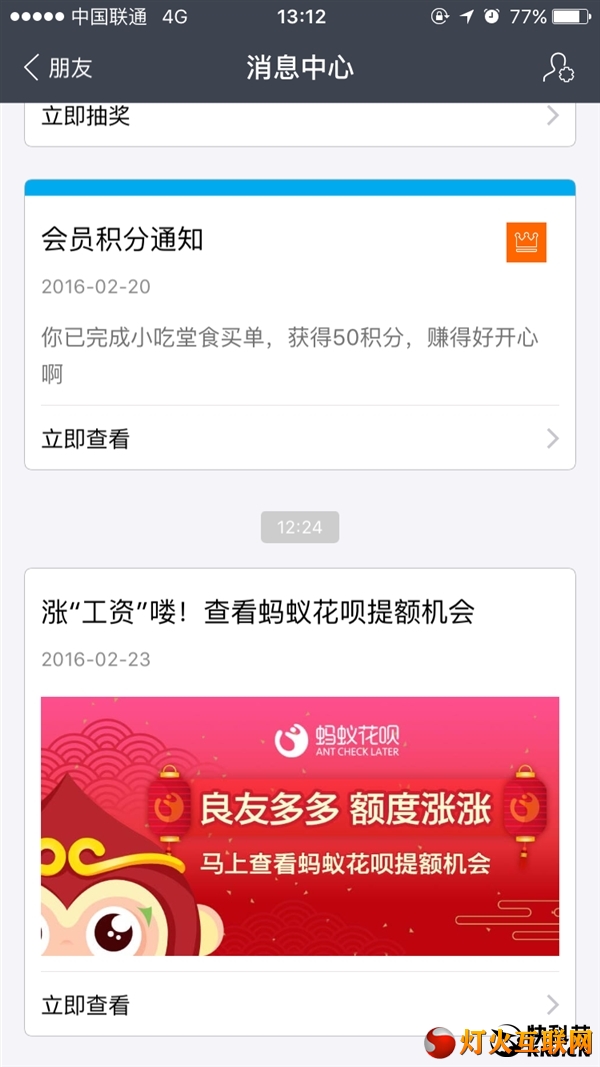Tap 立即查看 under the 蚂蚁花呗 message
The width and height of the screenshot is (600, 1067).
click(300, 1004)
